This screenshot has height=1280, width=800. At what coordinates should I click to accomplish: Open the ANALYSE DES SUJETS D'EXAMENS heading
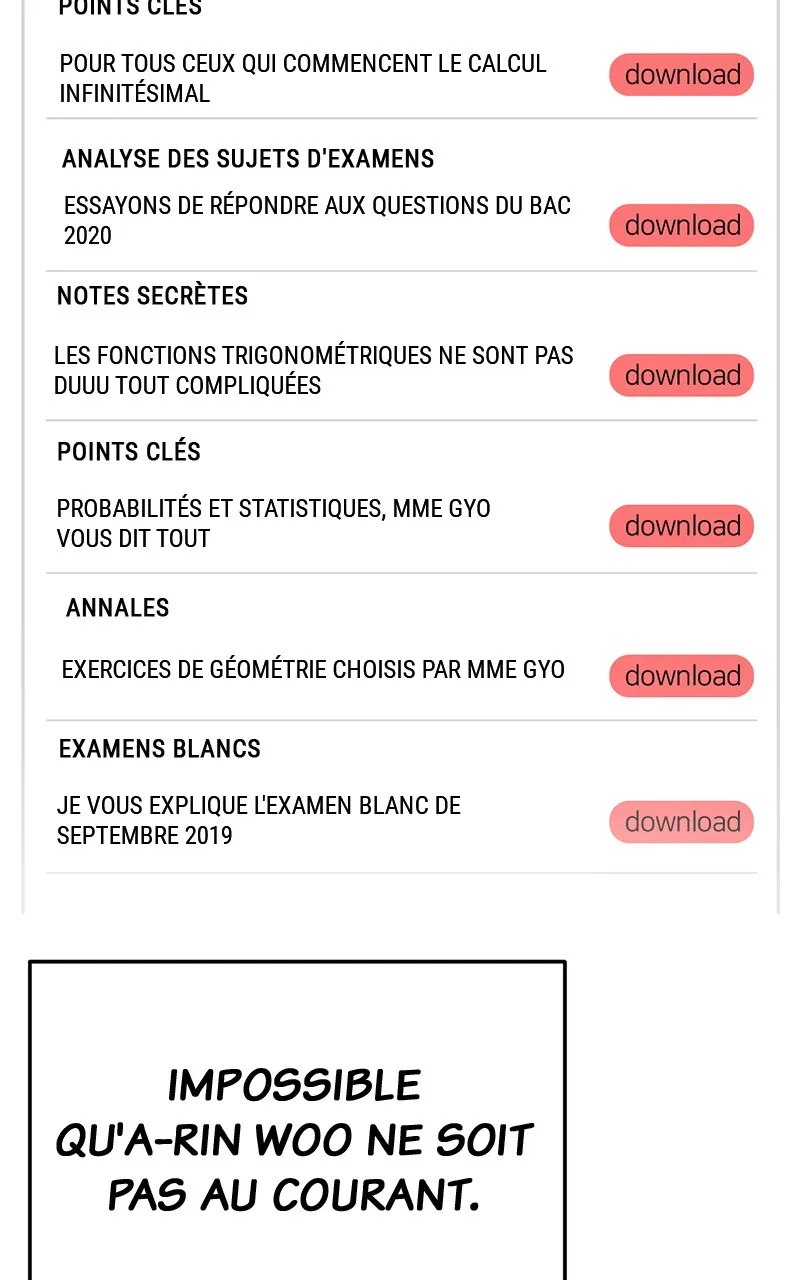247,158
